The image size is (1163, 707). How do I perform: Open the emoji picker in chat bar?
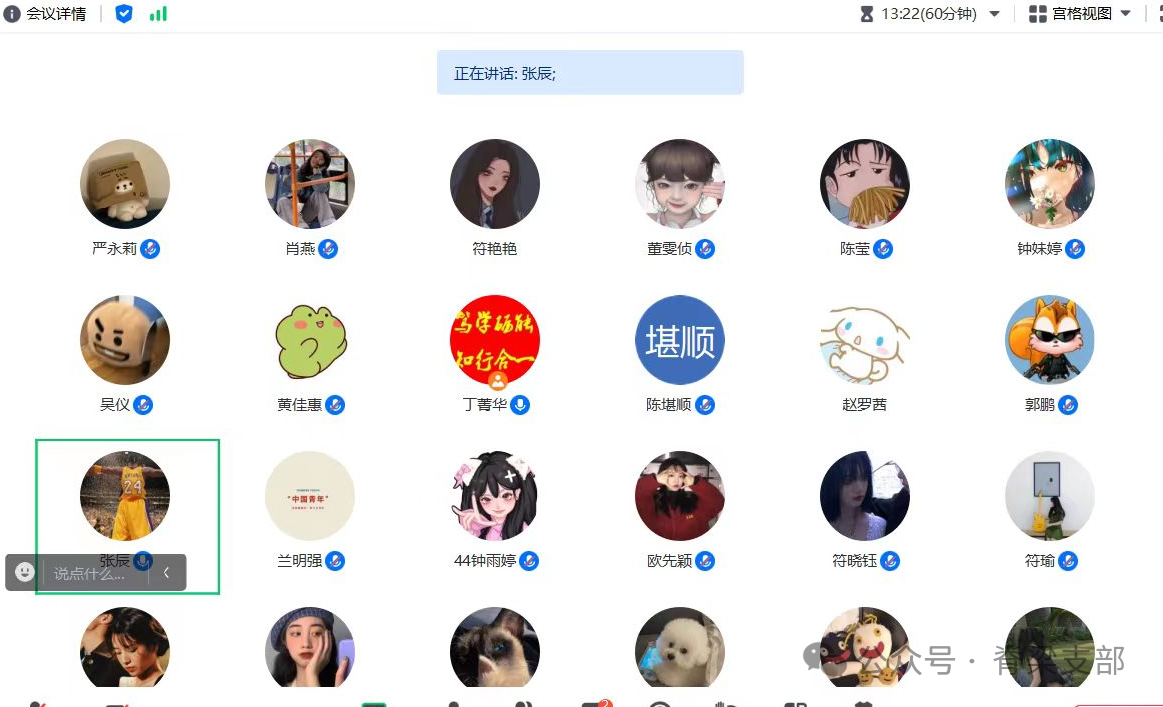tap(25, 572)
